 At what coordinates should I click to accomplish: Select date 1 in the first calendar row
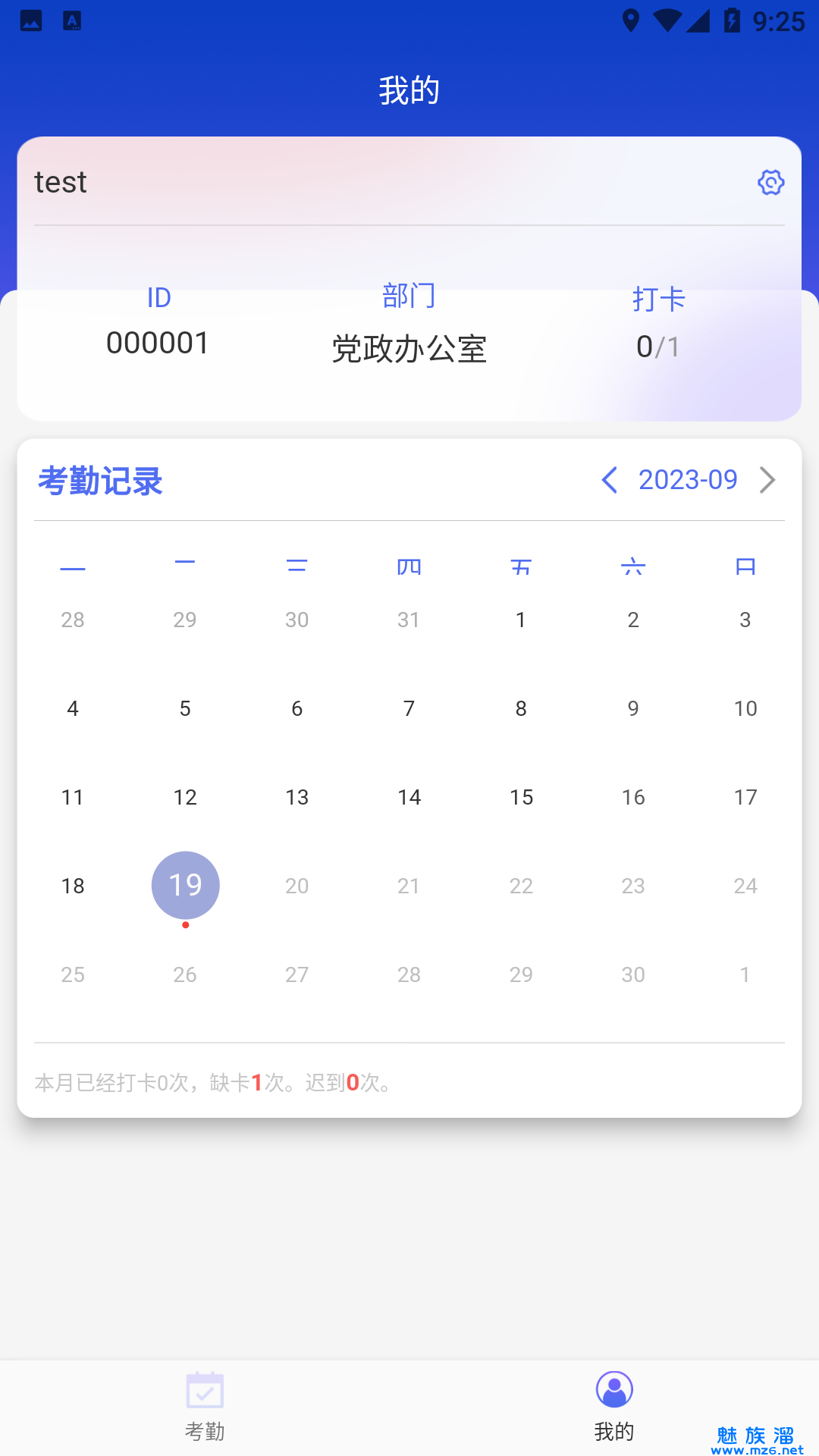(x=521, y=620)
